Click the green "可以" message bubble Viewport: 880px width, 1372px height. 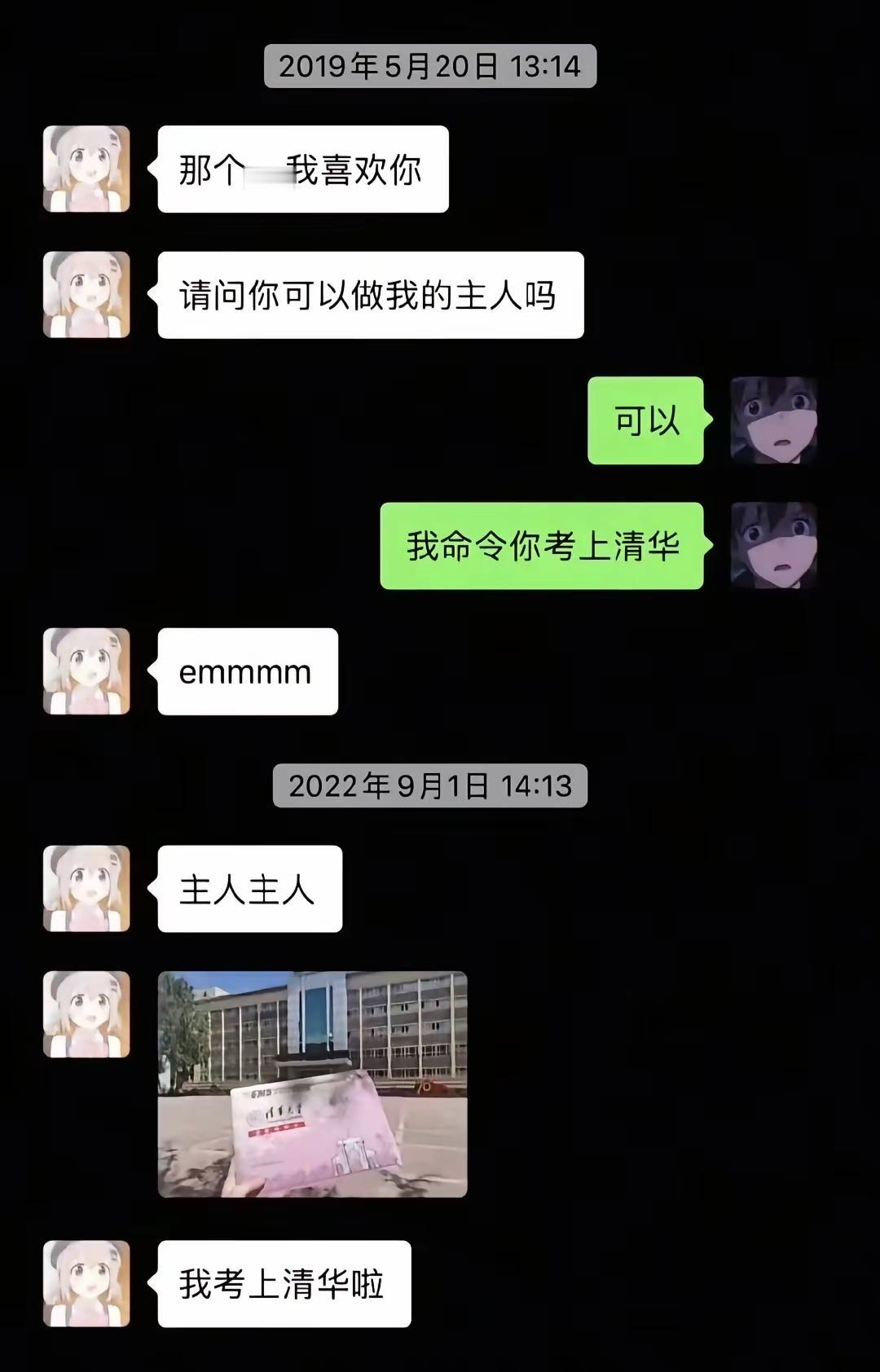click(644, 423)
